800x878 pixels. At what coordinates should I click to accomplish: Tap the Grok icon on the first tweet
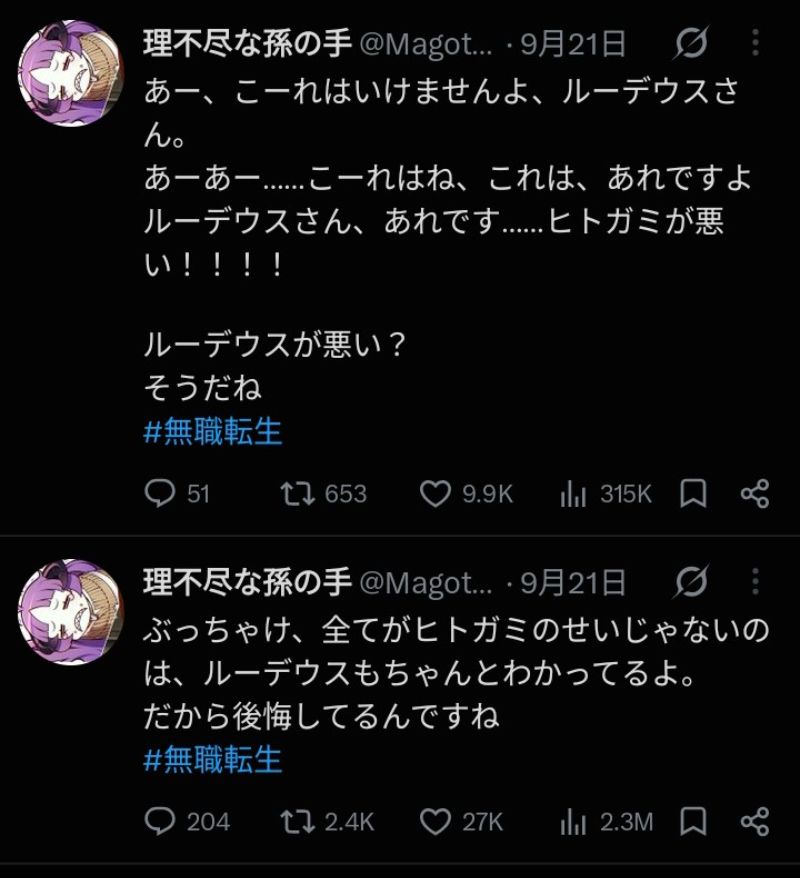click(x=691, y=43)
